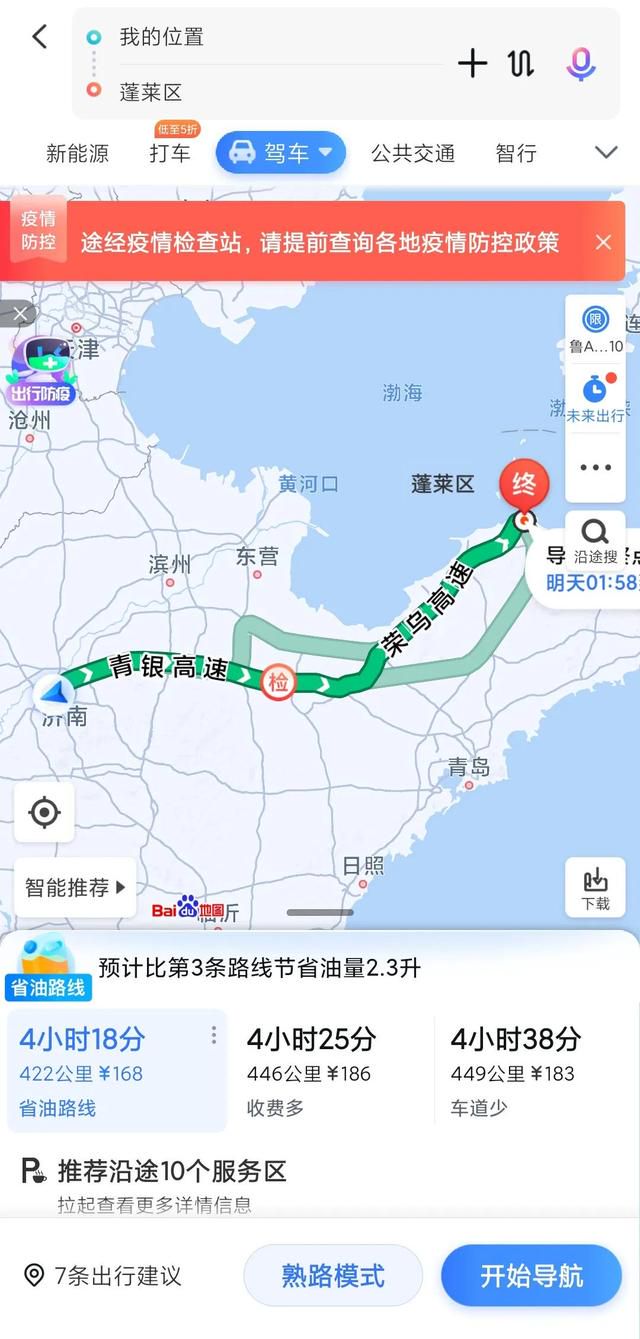This screenshot has width=640, height=1339.
Task: Select the 公共交通 tab
Action: [413, 153]
